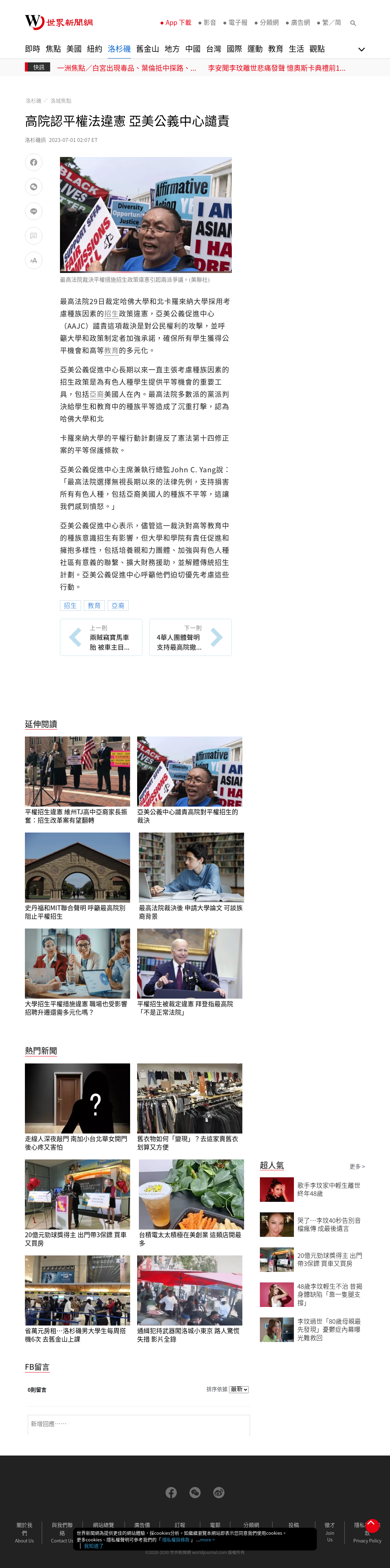Expand the category dropdown chevron
Screen dimensions: 390x1568
coord(361,49)
